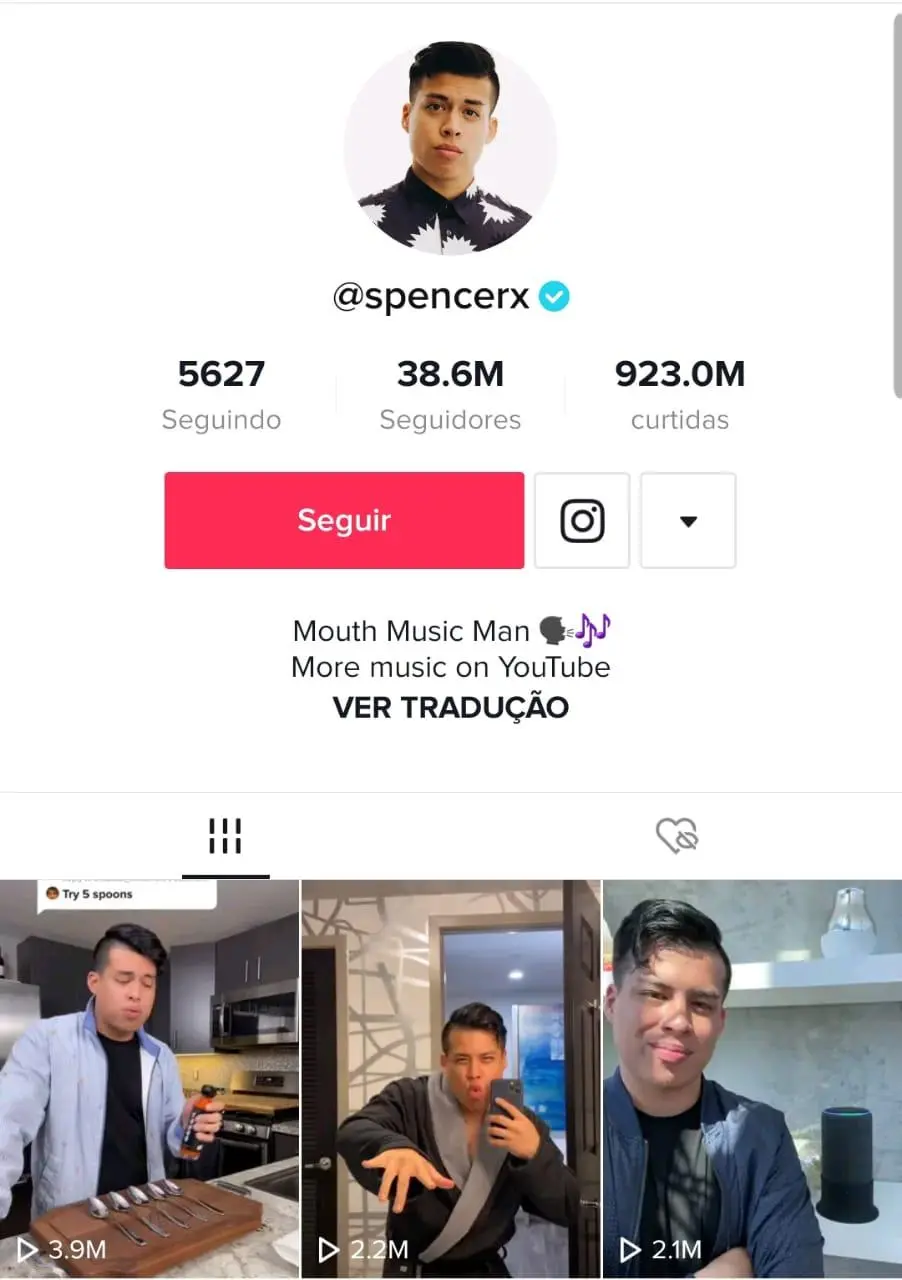Image resolution: width=902 pixels, height=1280 pixels.
Task: Click the verified badge next to @spencerx
Action: [x=552, y=296]
